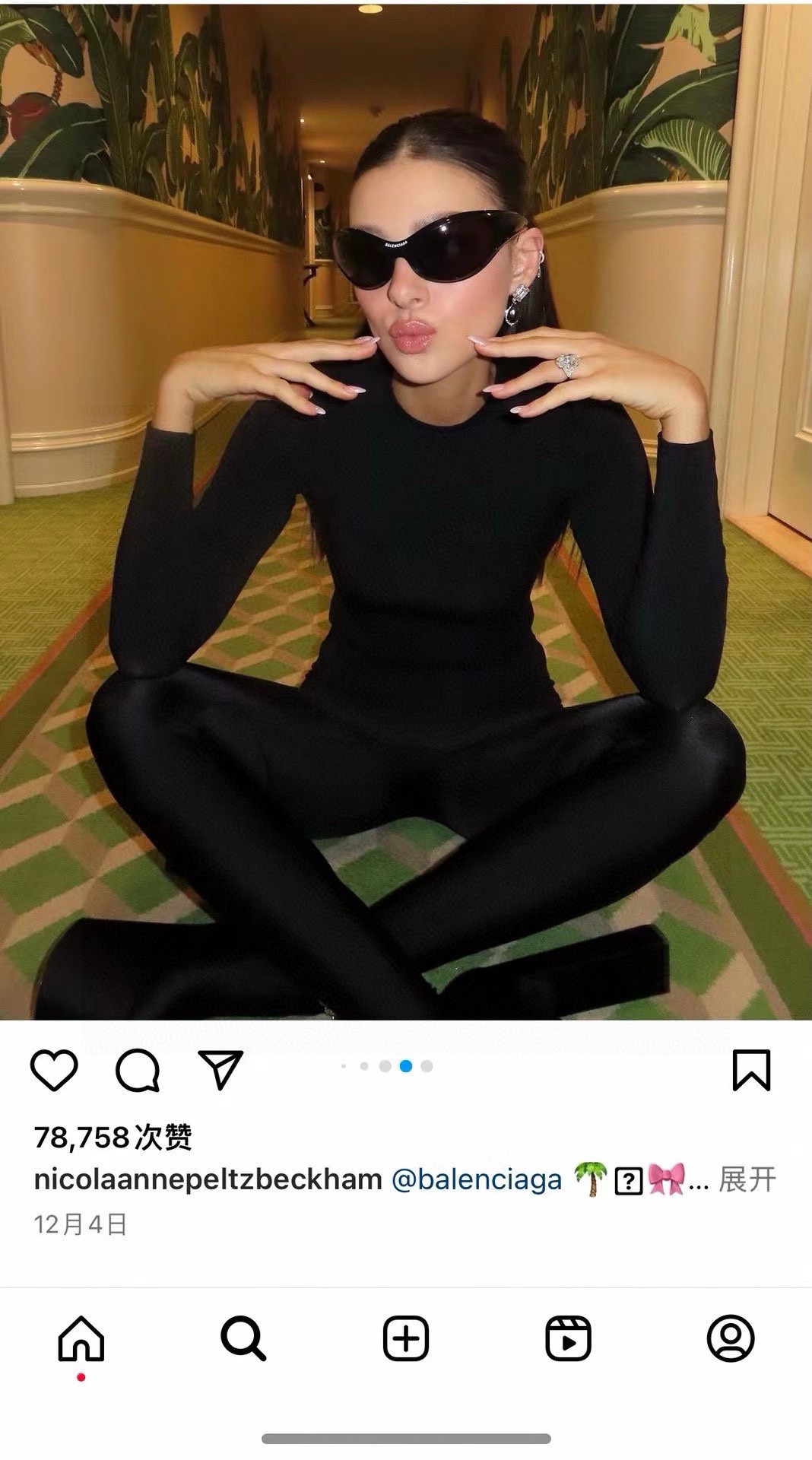Open the post photo in full view
The width and height of the screenshot is (812, 1460).
pos(406,511)
